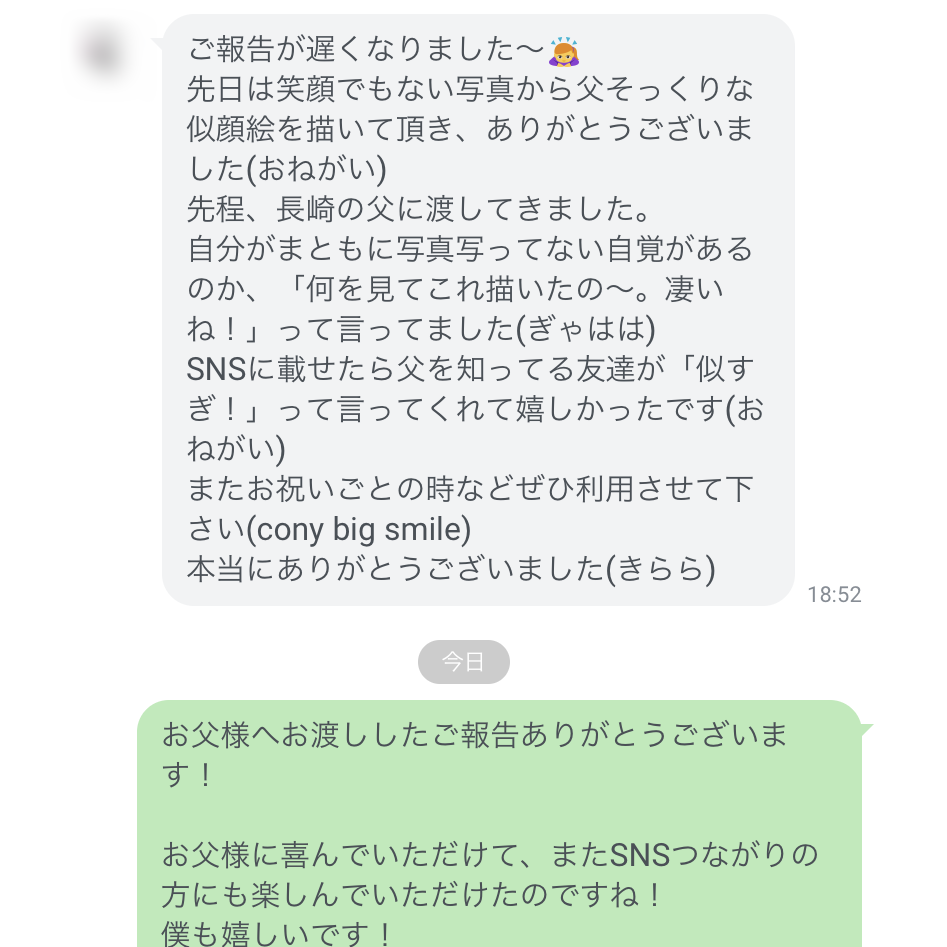
Task: Open the sender's blurred profile avatar
Action: [104, 52]
